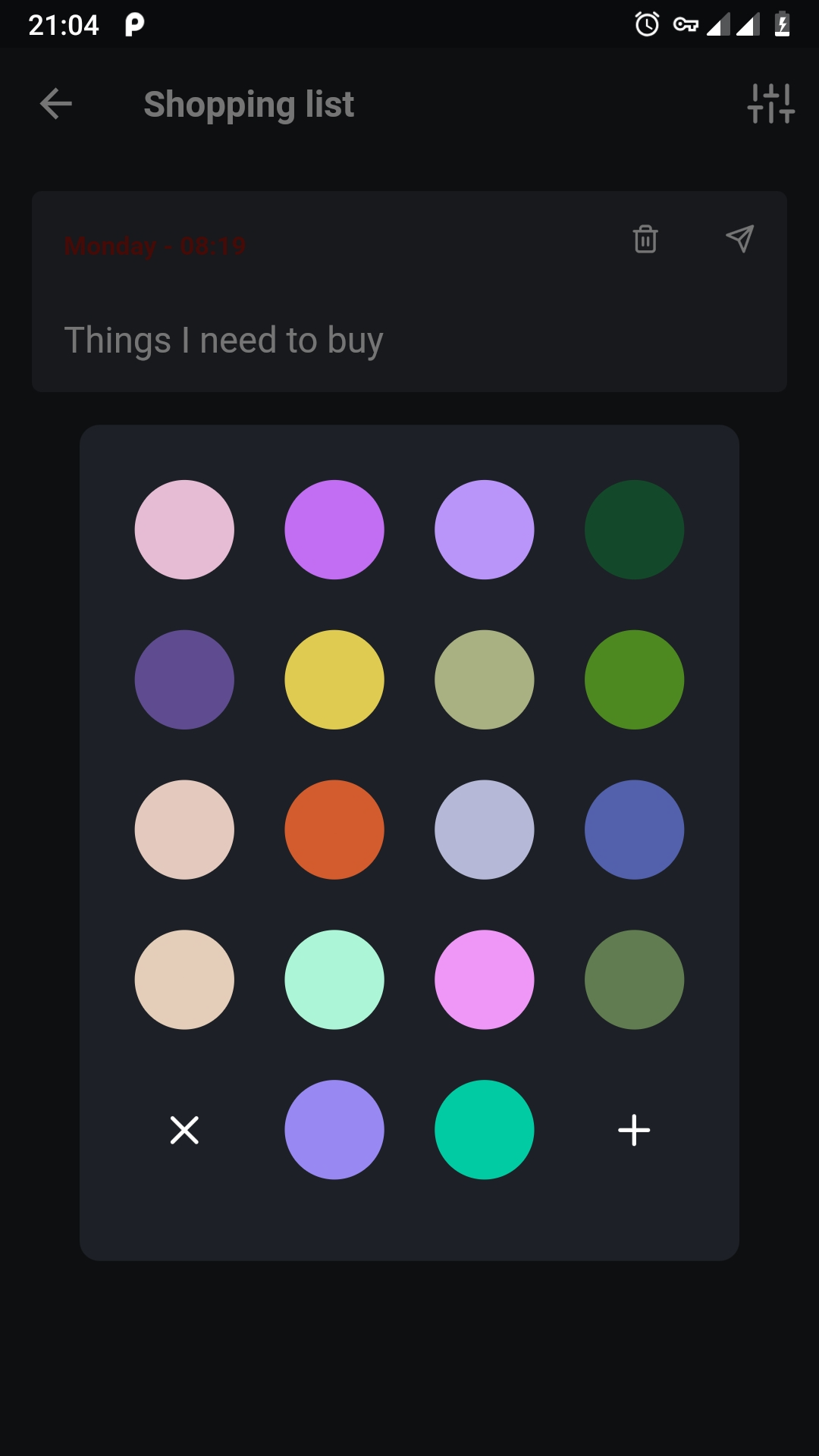This screenshot has height=1456, width=819.
Task: Select the yellow color swatch
Action: [x=334, y=679]
